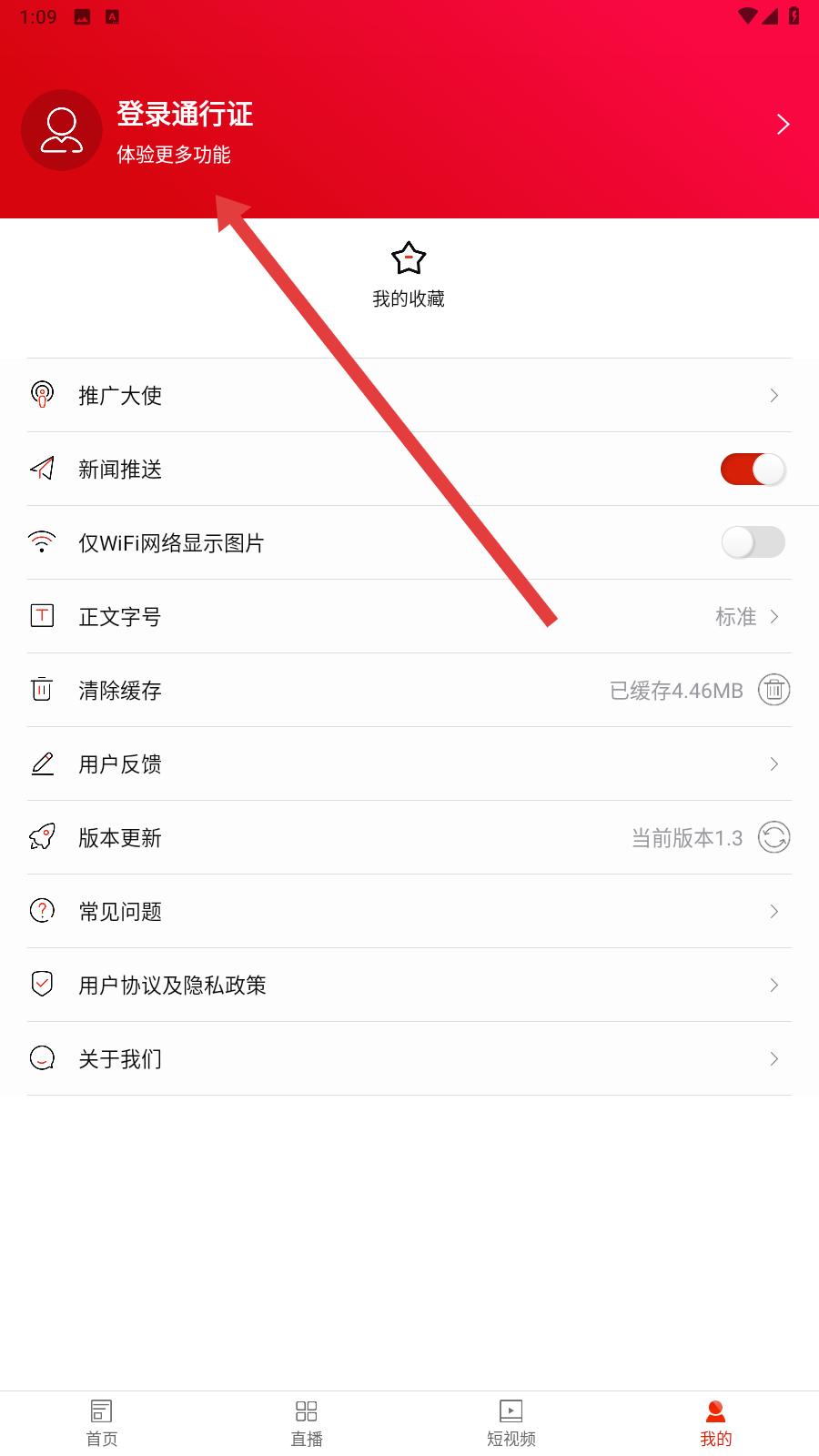Switch to the 直播 tab
The image size is (819, 1456).
pyautogui.click(x=307, y=1423)
